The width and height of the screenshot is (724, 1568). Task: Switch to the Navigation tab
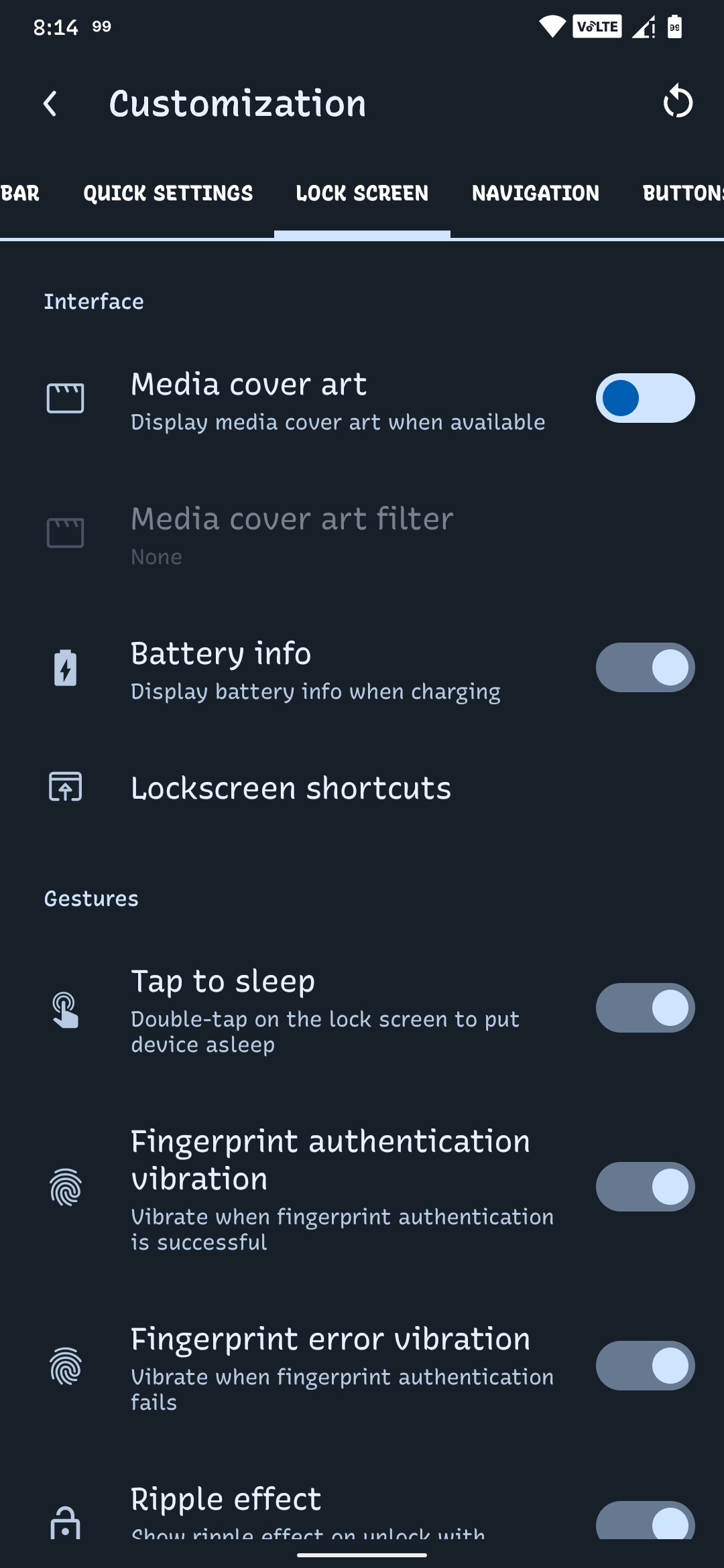(535, 194)
